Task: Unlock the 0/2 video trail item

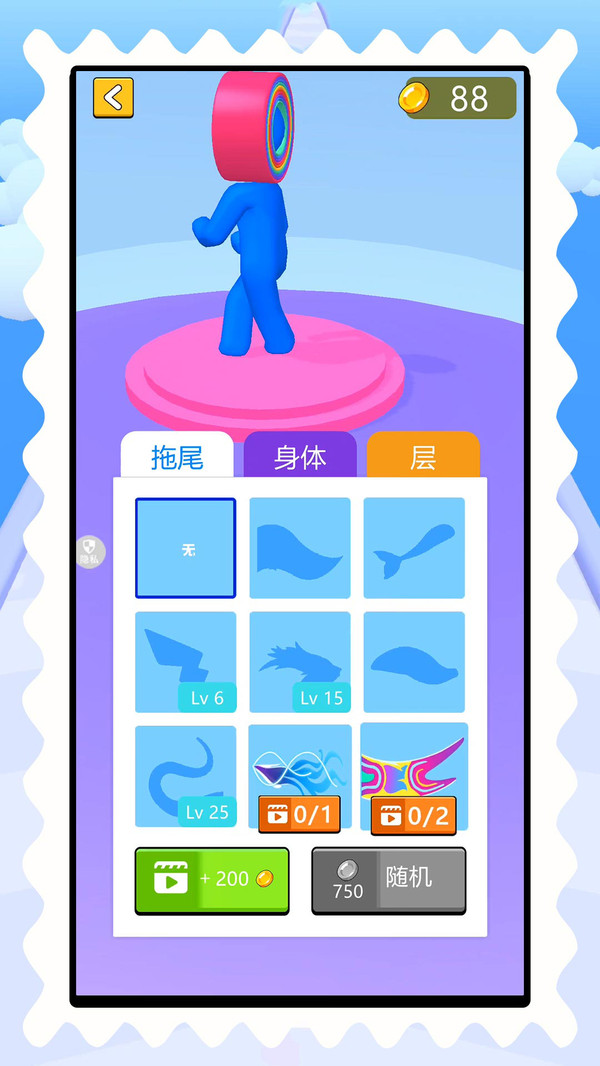Action: [414, 778]
